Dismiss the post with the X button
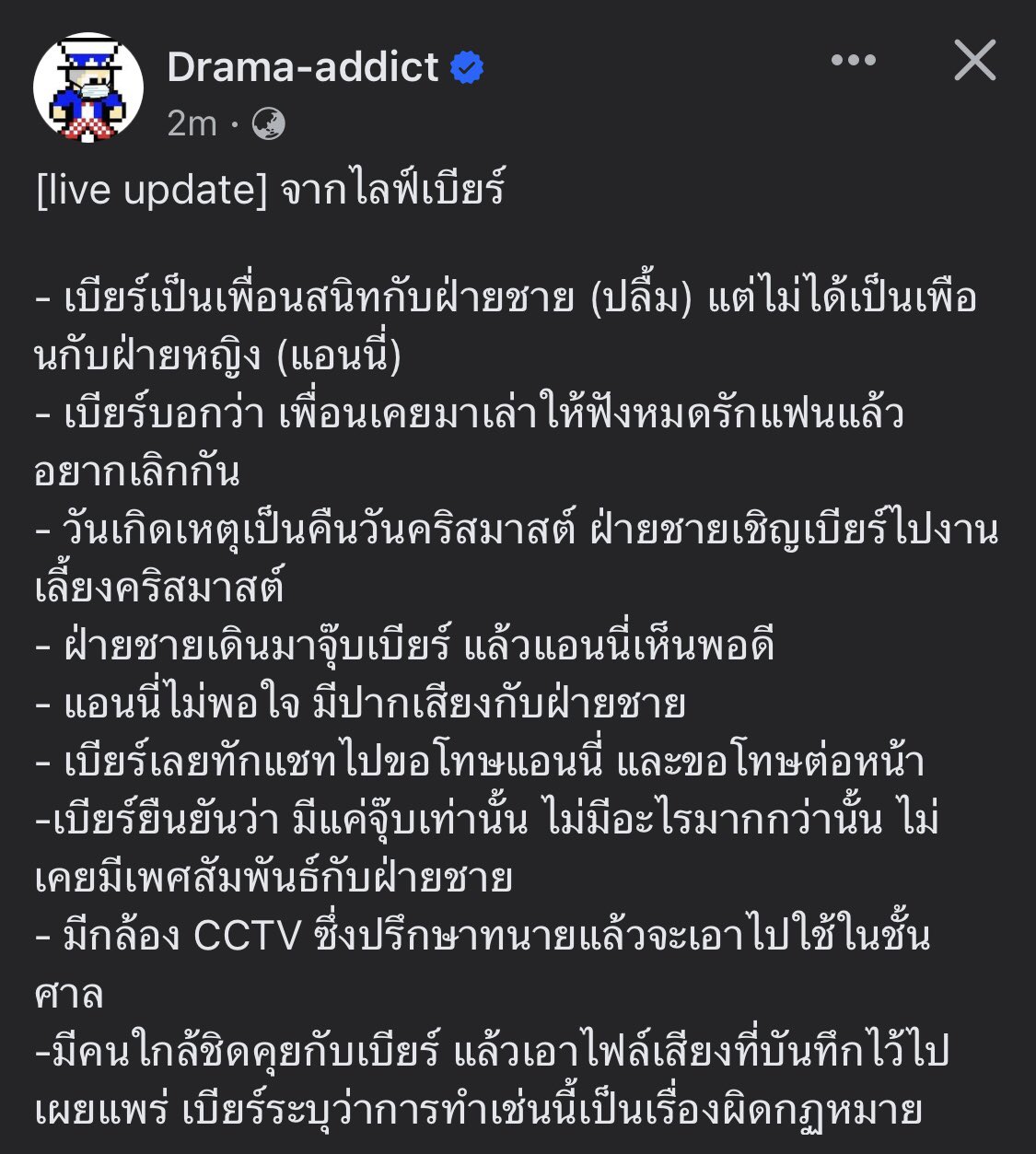This screenshot has width=1036, height=1154. [974, 61]
